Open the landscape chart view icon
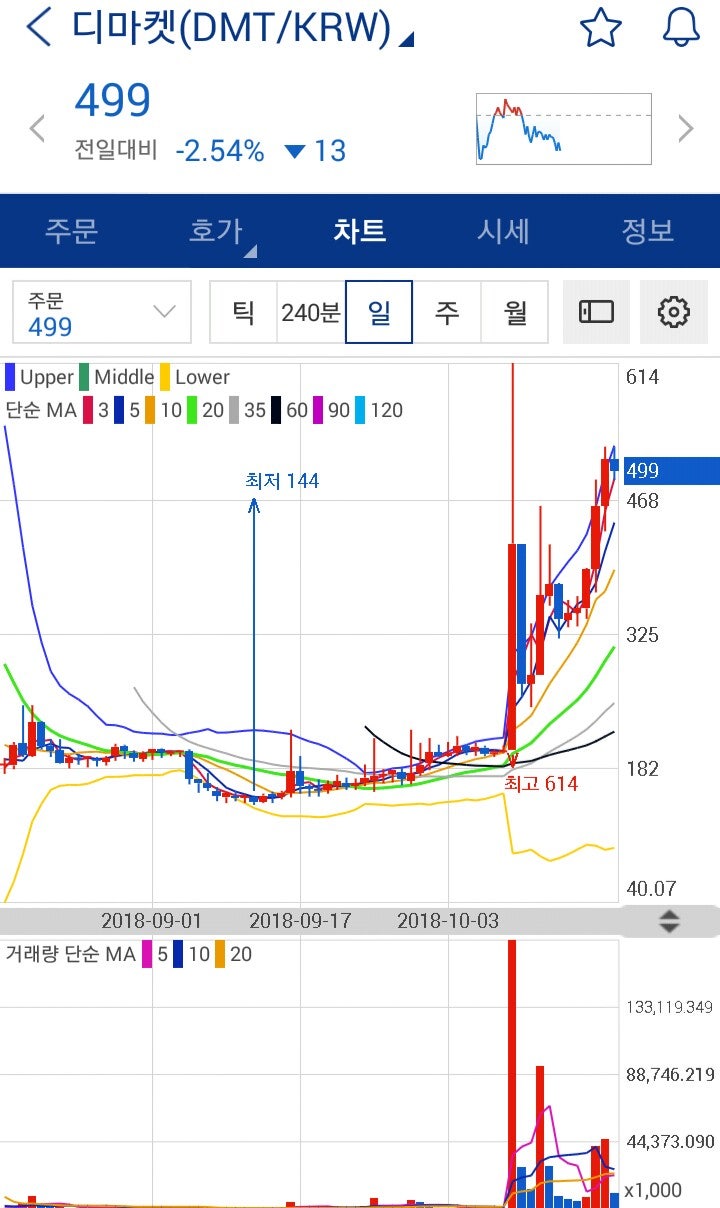Image resolution: width=720 pixels, height=1208 pixels. click(596, 312)
